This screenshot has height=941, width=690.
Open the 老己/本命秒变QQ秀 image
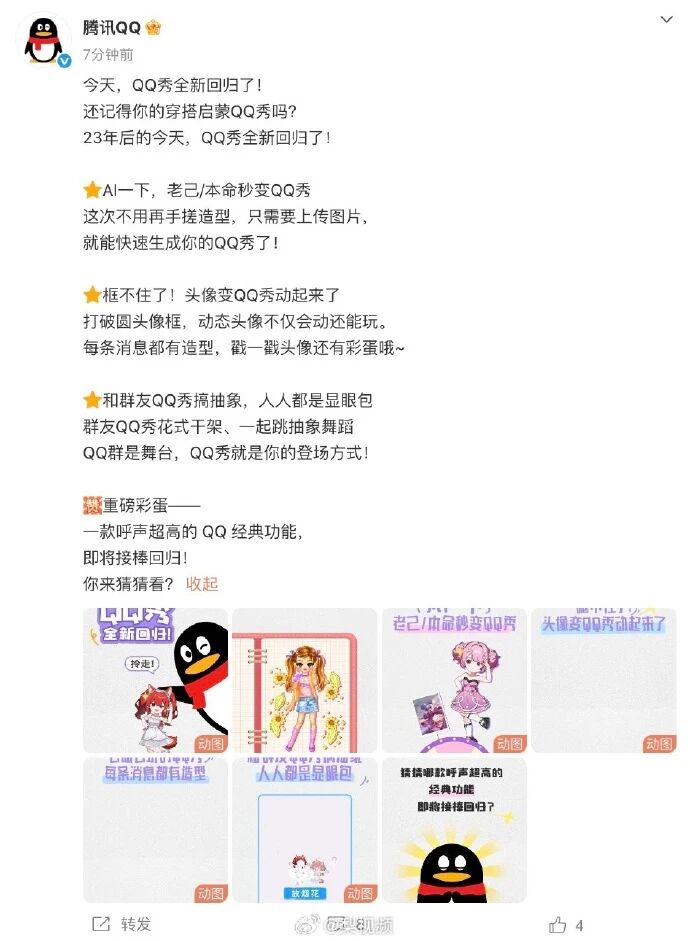point(454,680)
